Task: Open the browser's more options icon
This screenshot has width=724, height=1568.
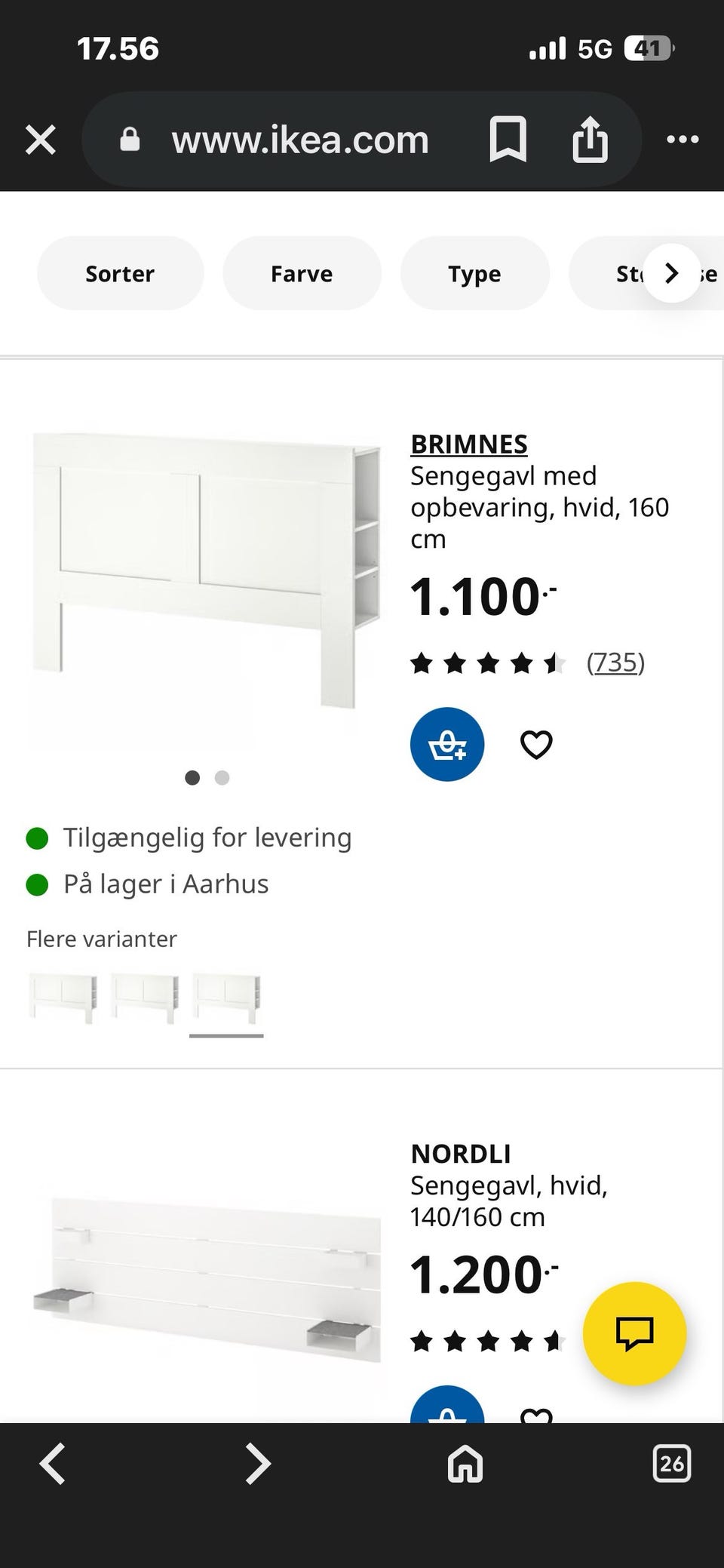Action: click(683, 139)
